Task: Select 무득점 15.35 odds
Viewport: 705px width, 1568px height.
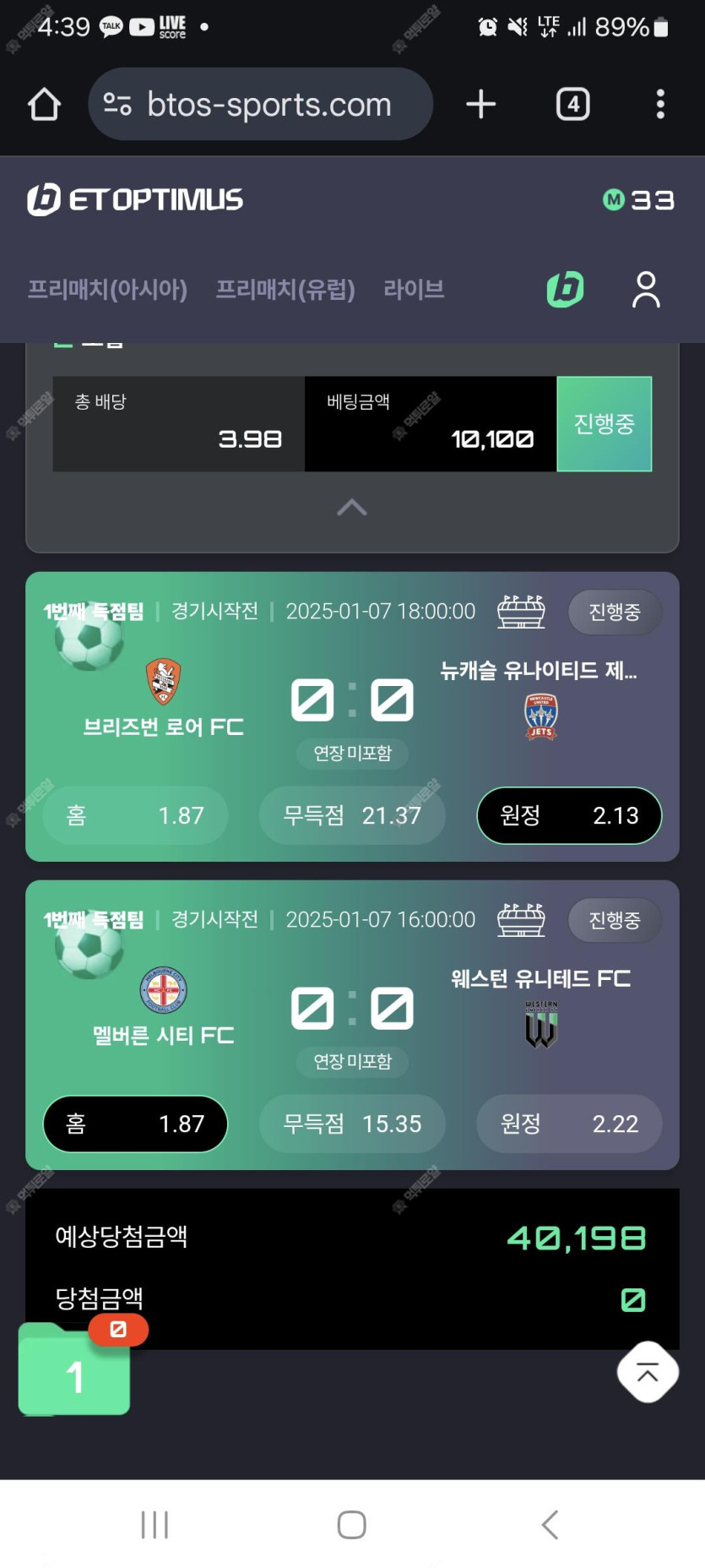Action: tap(351, 1124)
